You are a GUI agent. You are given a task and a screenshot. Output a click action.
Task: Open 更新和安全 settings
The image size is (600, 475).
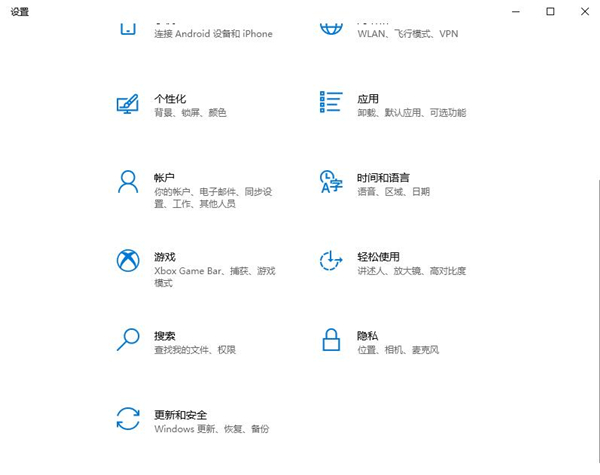[181, 415]
